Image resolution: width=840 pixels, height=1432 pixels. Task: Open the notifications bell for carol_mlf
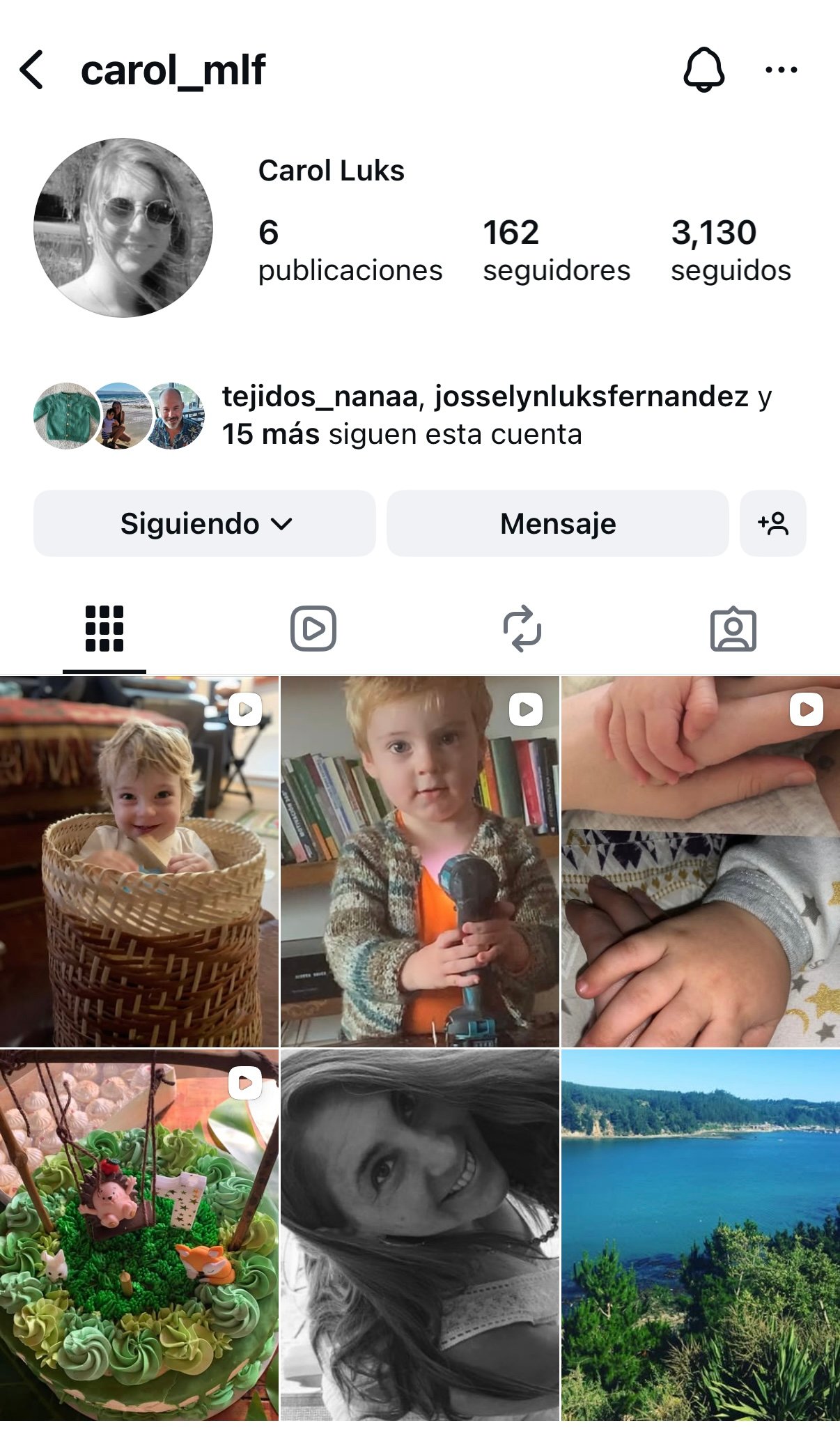tap(703, 70)
